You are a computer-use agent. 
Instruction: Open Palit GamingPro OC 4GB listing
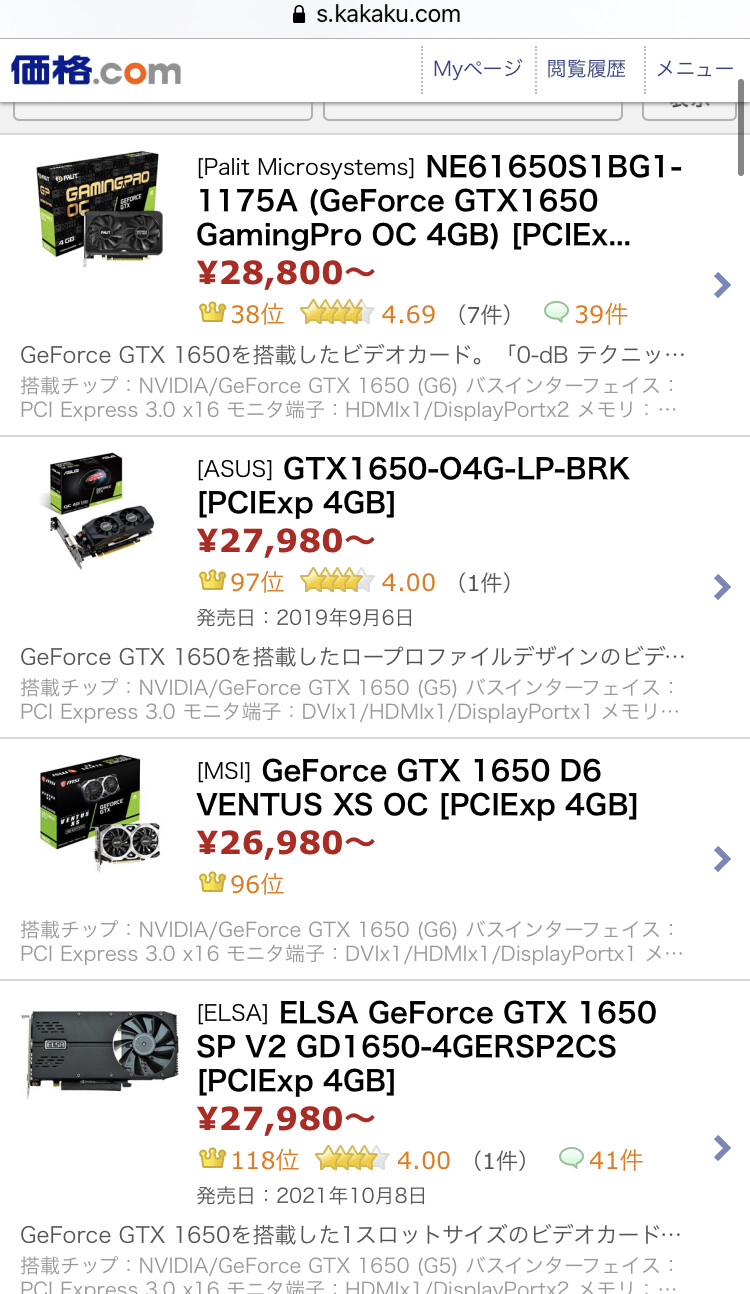440,201
